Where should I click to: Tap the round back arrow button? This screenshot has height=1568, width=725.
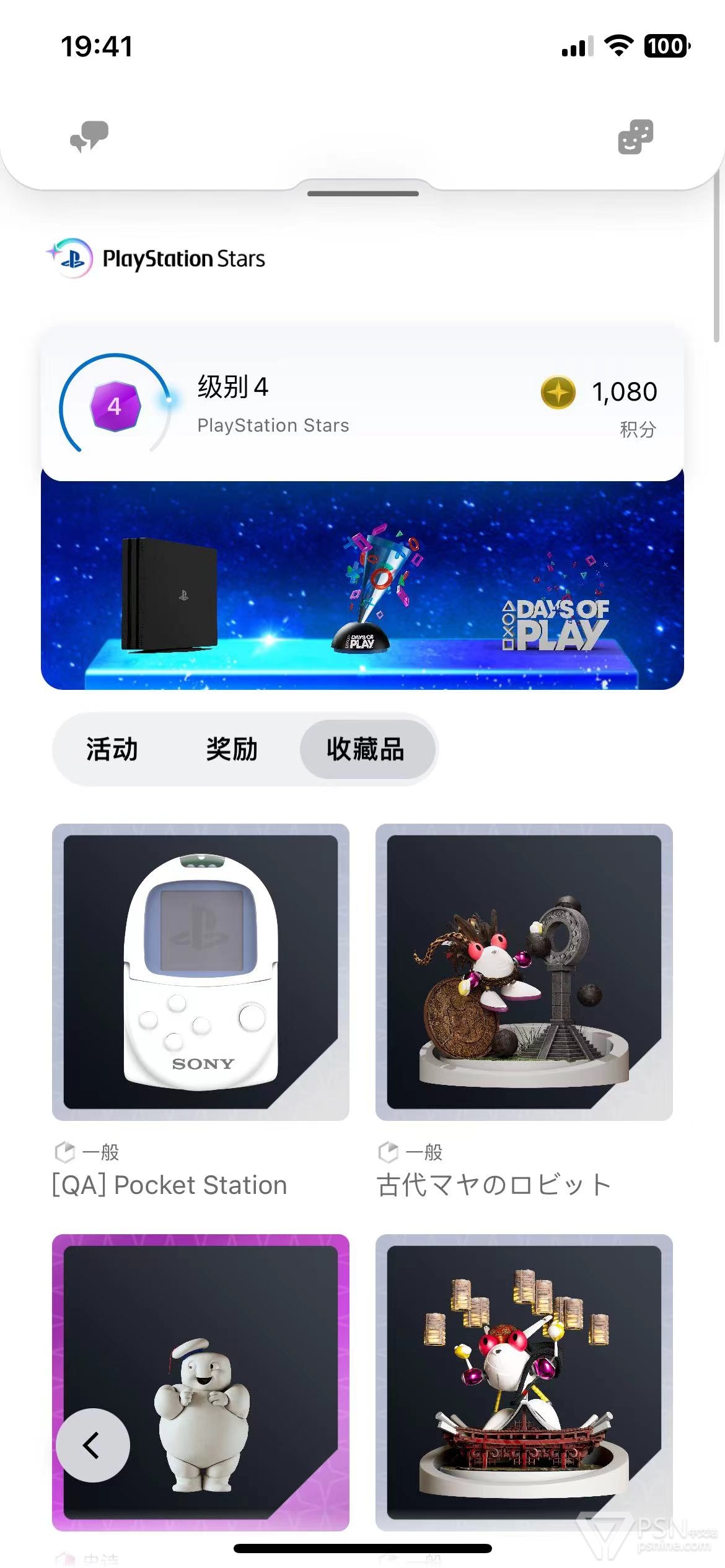[93, 1445]
